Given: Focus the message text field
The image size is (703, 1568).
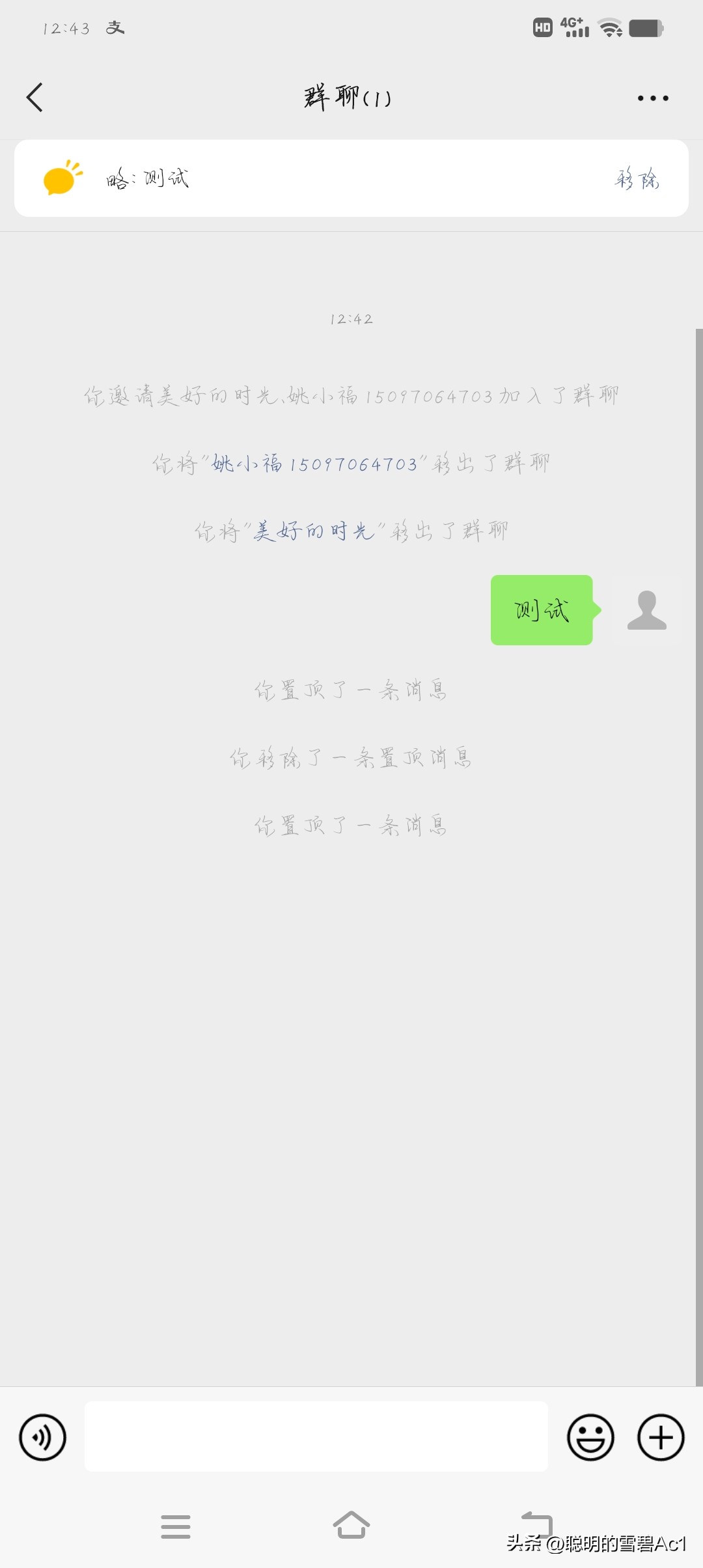Looking at the screenshot, I should (316, 1436).
